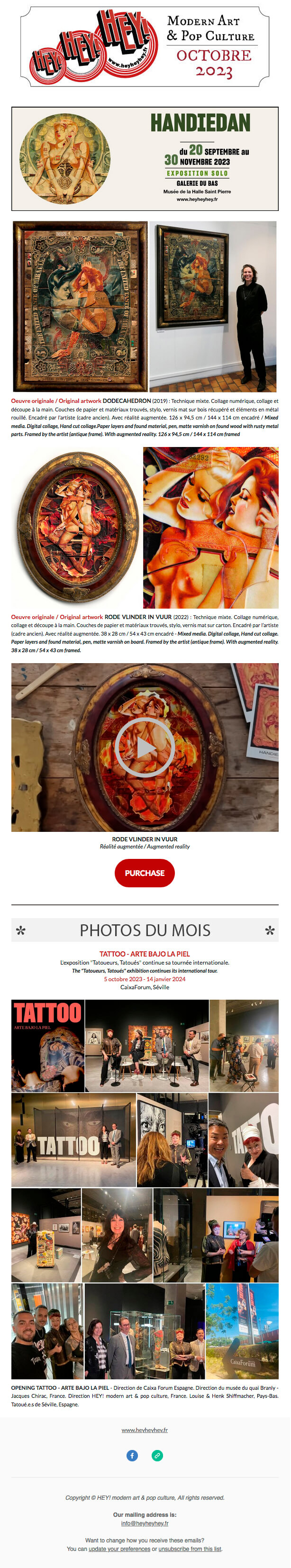Open the www.heyheyhey.fr footer link
Viewport: 291px width, 1568px height.
coord(144,1430)
